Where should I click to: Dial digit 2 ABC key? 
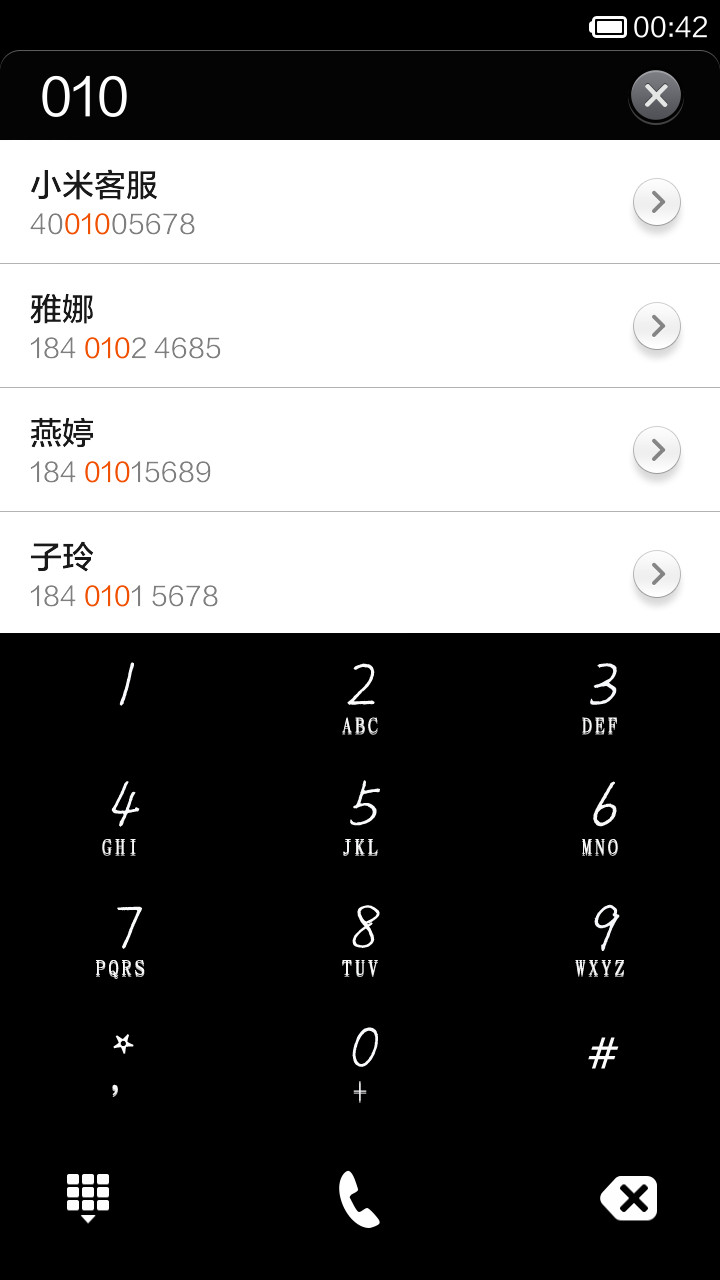[x=360, y=697]
